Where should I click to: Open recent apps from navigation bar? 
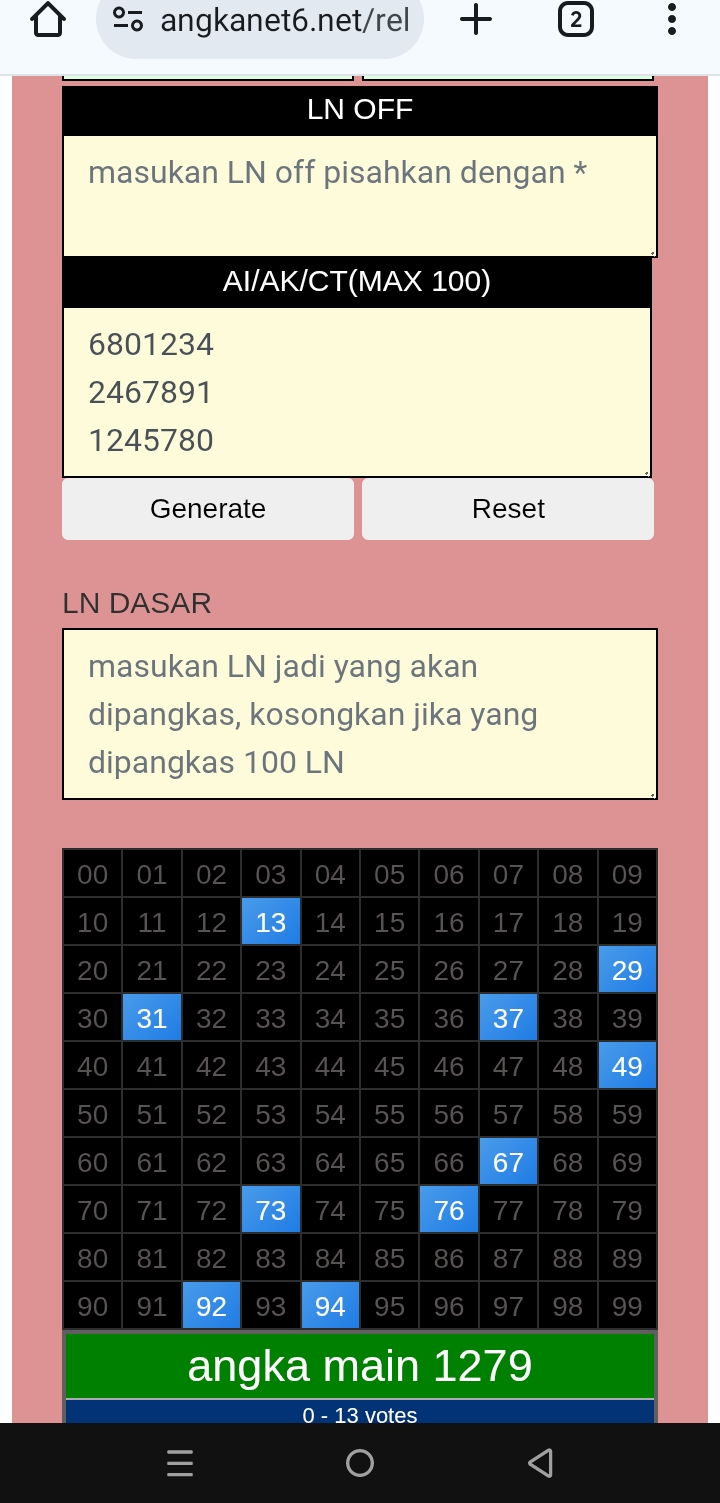[180, 1463]
